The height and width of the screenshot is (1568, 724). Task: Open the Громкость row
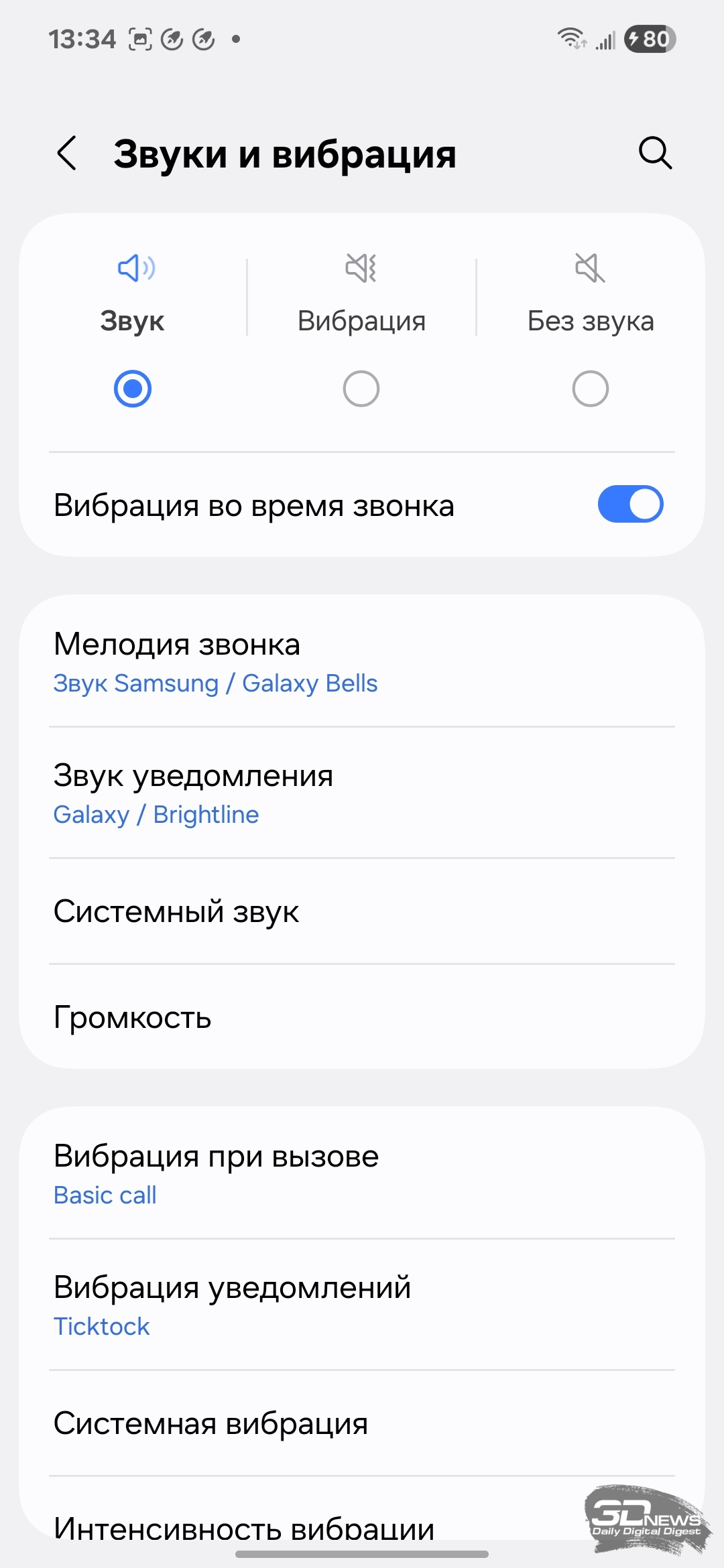coord(362,1017)
